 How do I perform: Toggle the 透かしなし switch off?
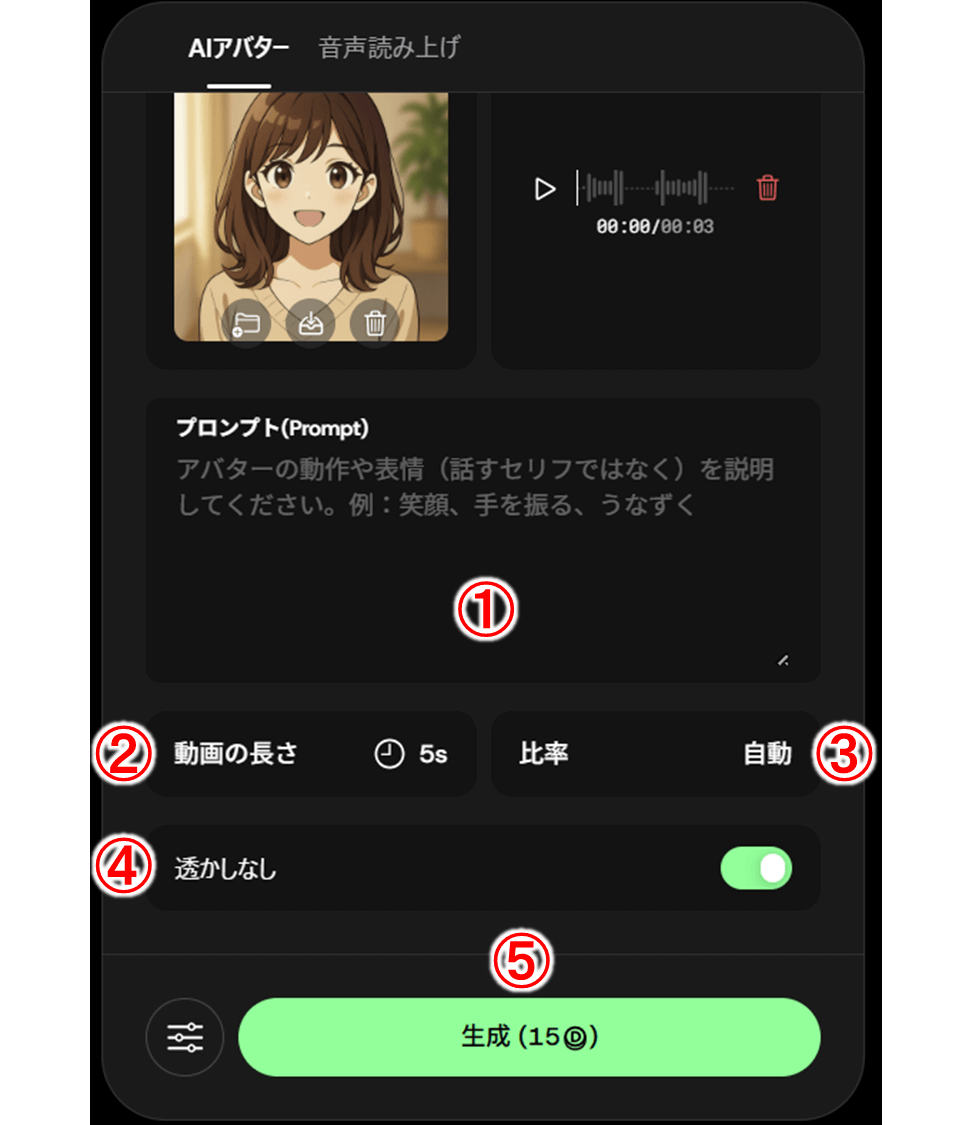[x=756, y=868]
